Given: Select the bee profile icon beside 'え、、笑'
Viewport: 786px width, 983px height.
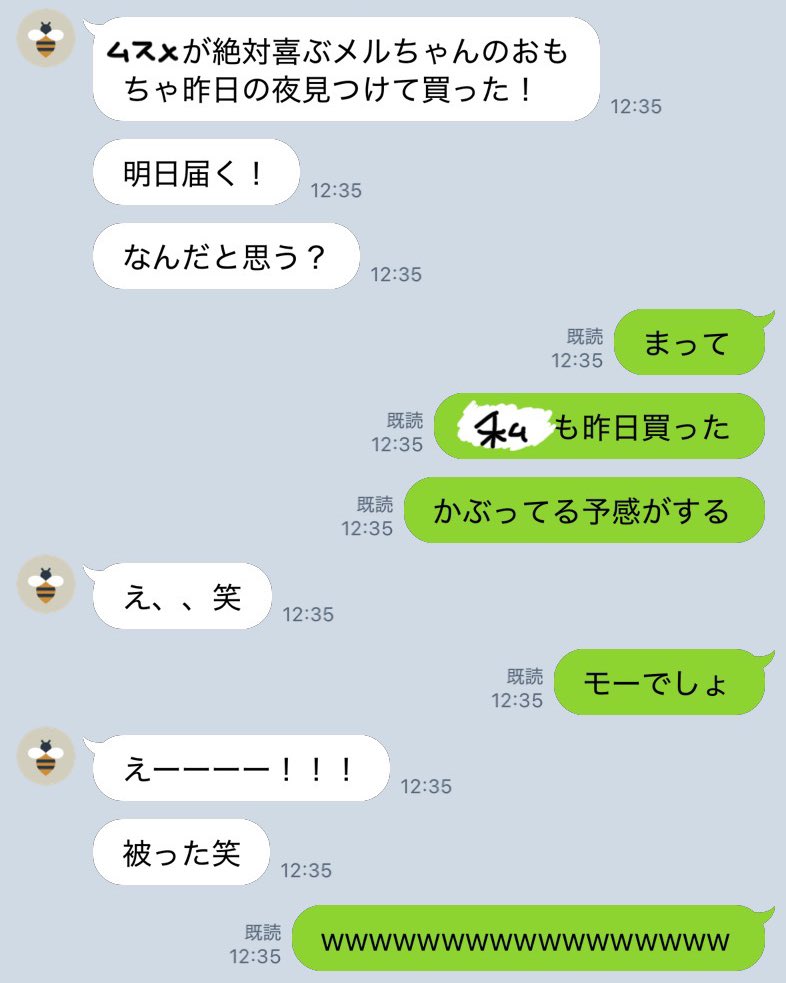Looking at the screenshot, I should [44, 583].
